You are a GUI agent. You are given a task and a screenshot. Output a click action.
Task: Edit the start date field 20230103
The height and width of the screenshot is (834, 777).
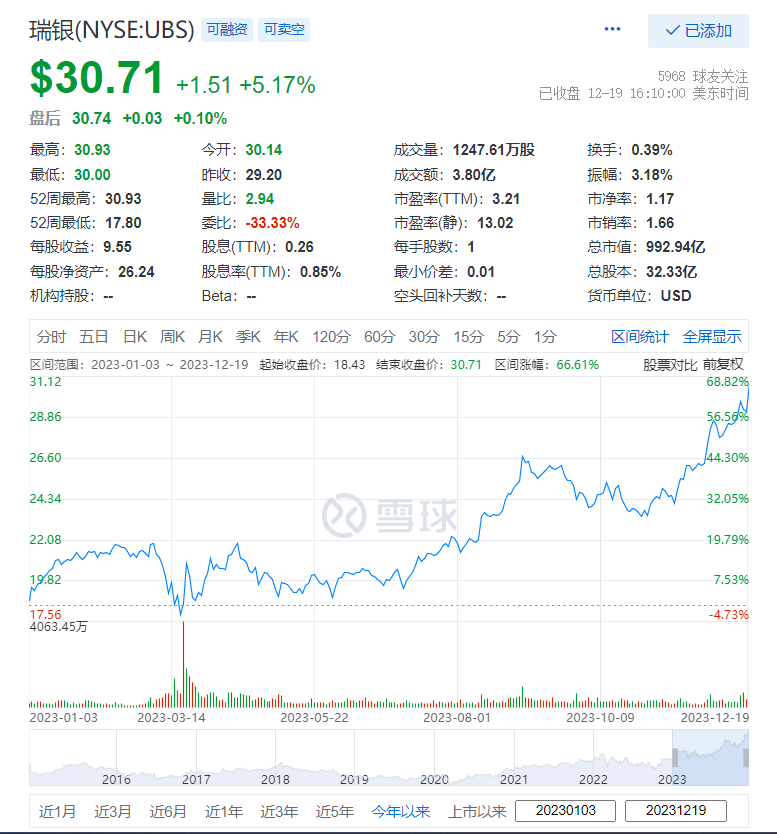pyautogui.click(x=566, y=811)
